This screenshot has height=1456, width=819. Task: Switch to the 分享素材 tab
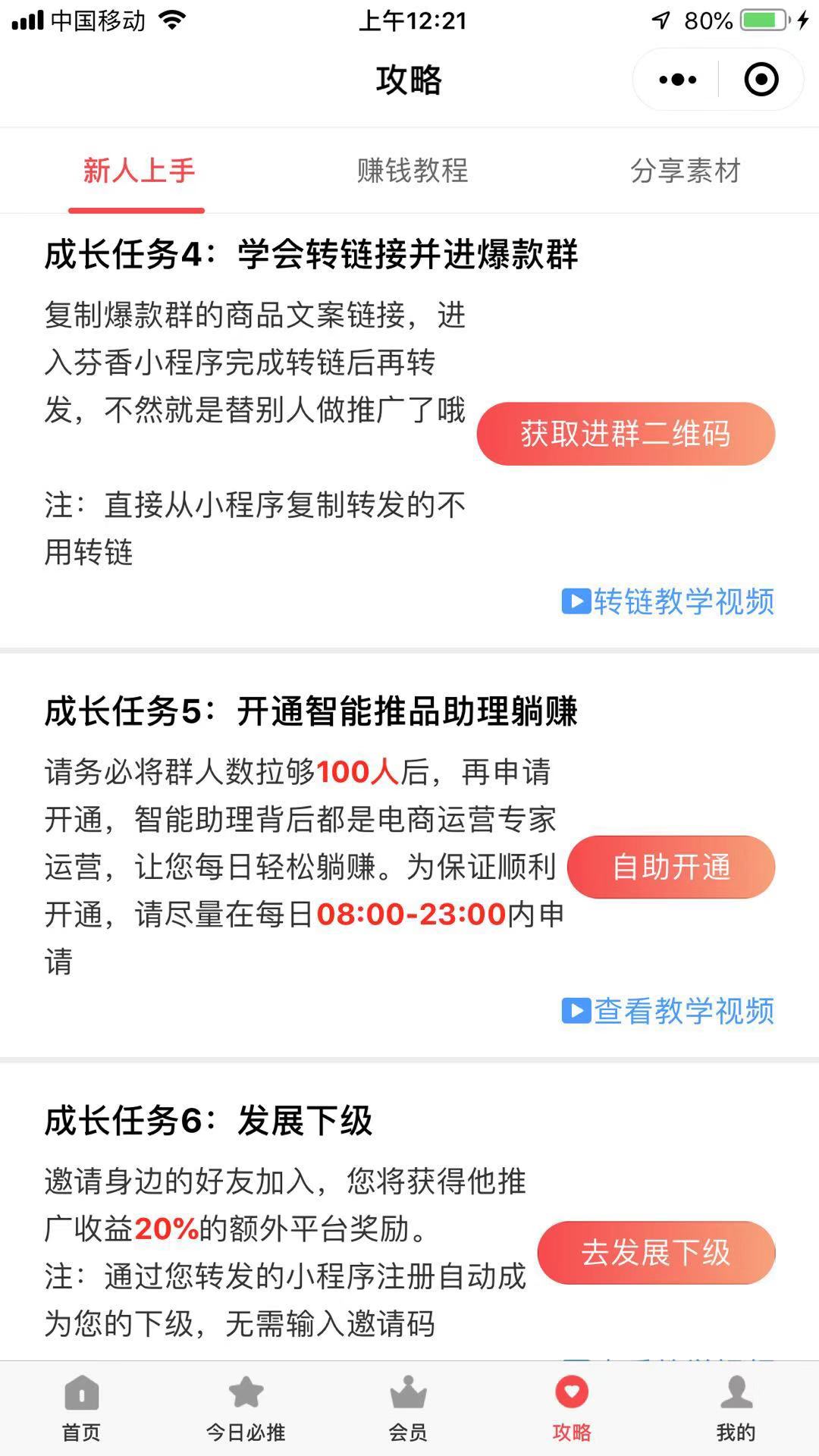[x=686, y=172]
